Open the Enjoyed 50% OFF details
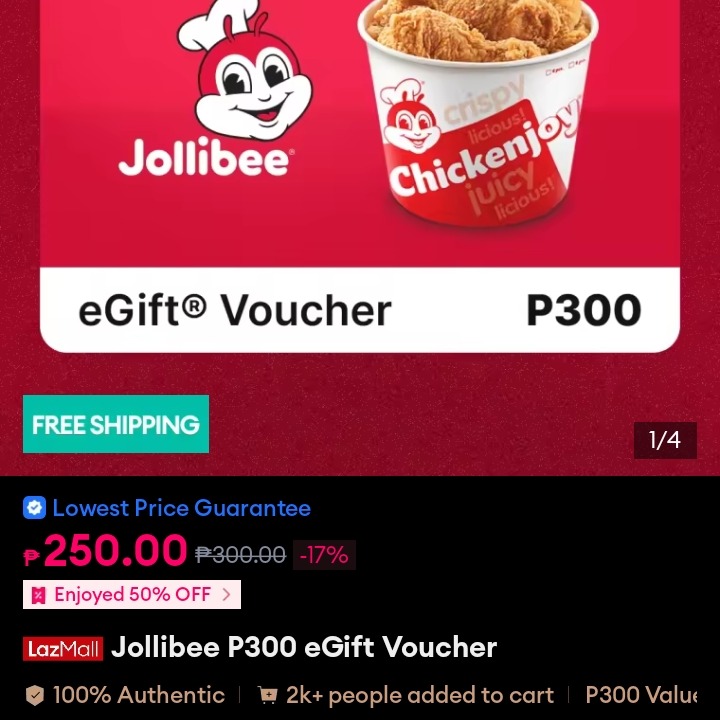Screen dimensions: 720x720 coord(132,595)
